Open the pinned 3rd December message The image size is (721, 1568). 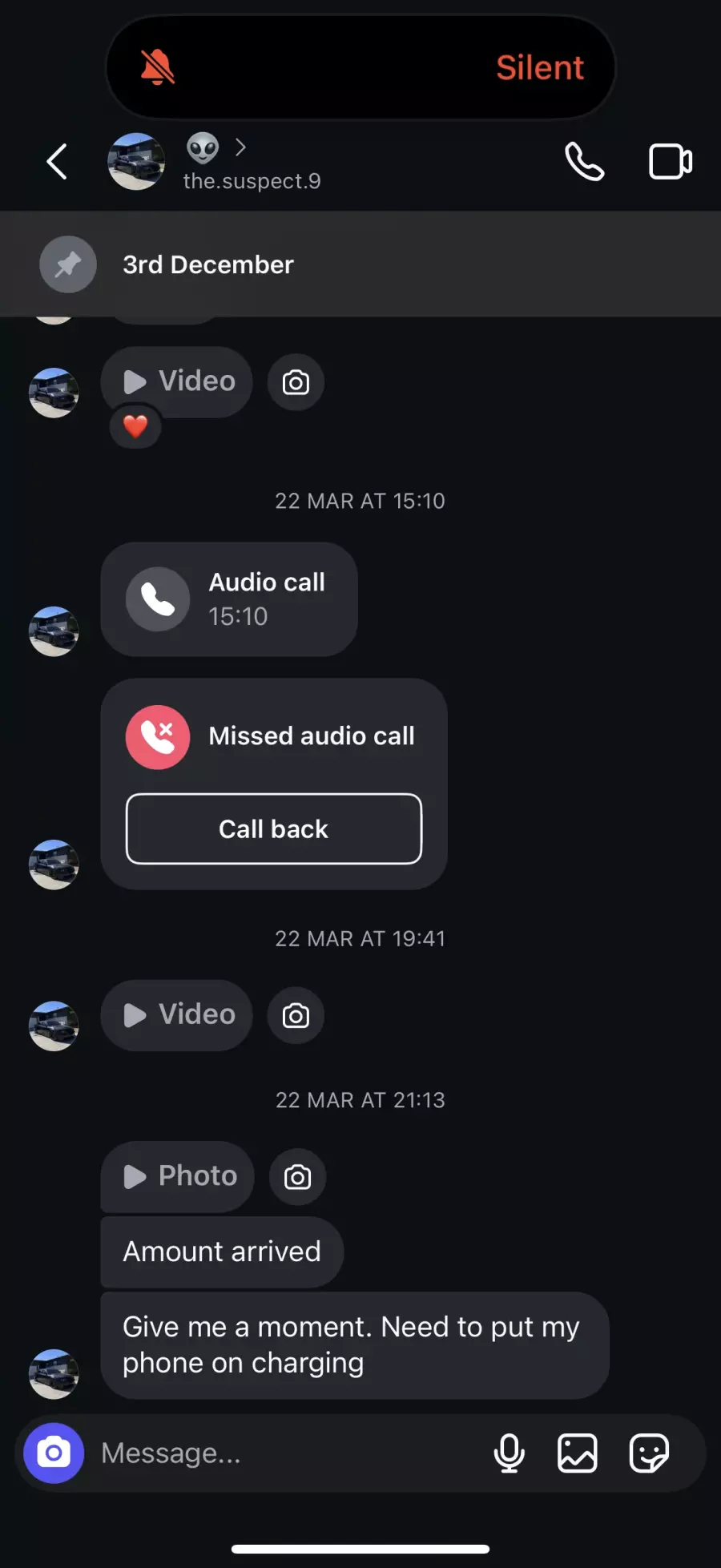(x=208, y=264)
